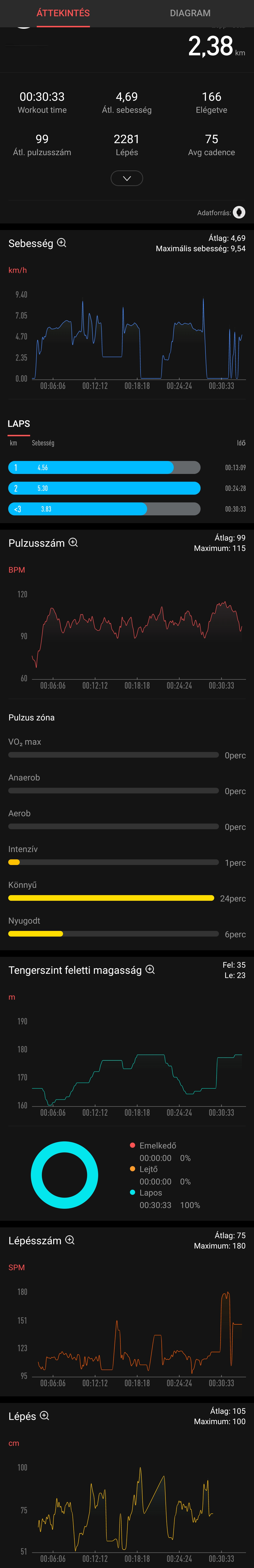Switch to the DIAGRAM tab
Viewport: 254px width, 1568px height.
coord(190,13)
